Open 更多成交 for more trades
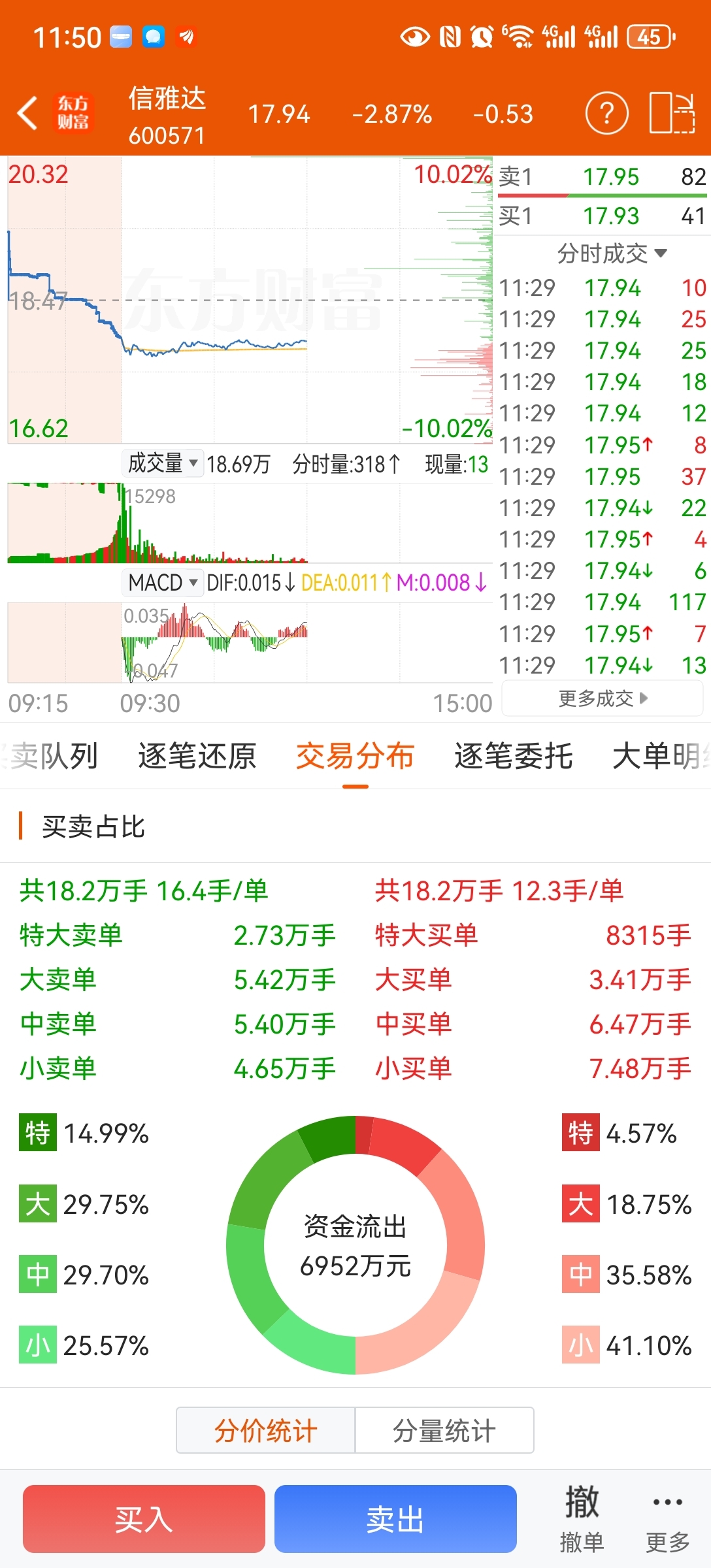 coord(602,698)
